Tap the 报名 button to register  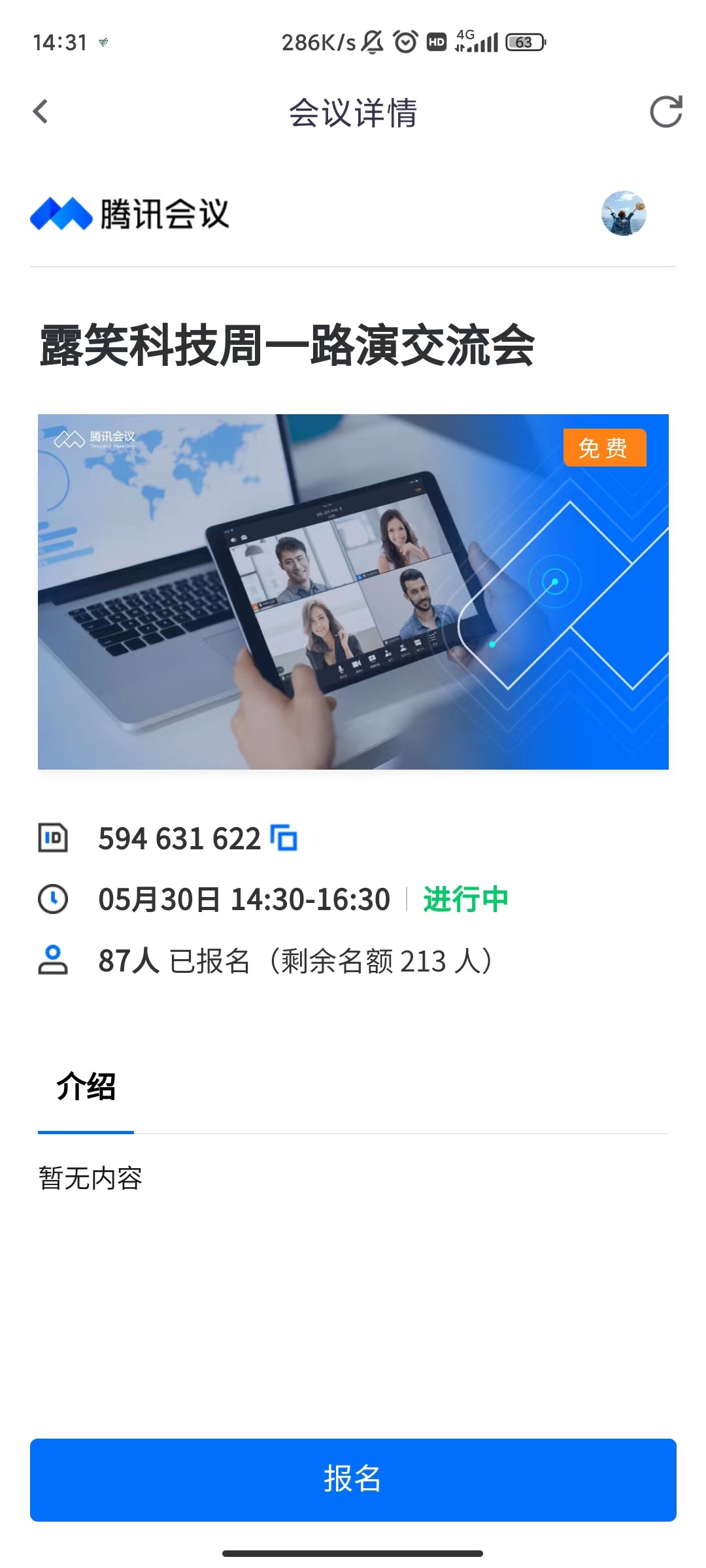tap(353, 1480)
